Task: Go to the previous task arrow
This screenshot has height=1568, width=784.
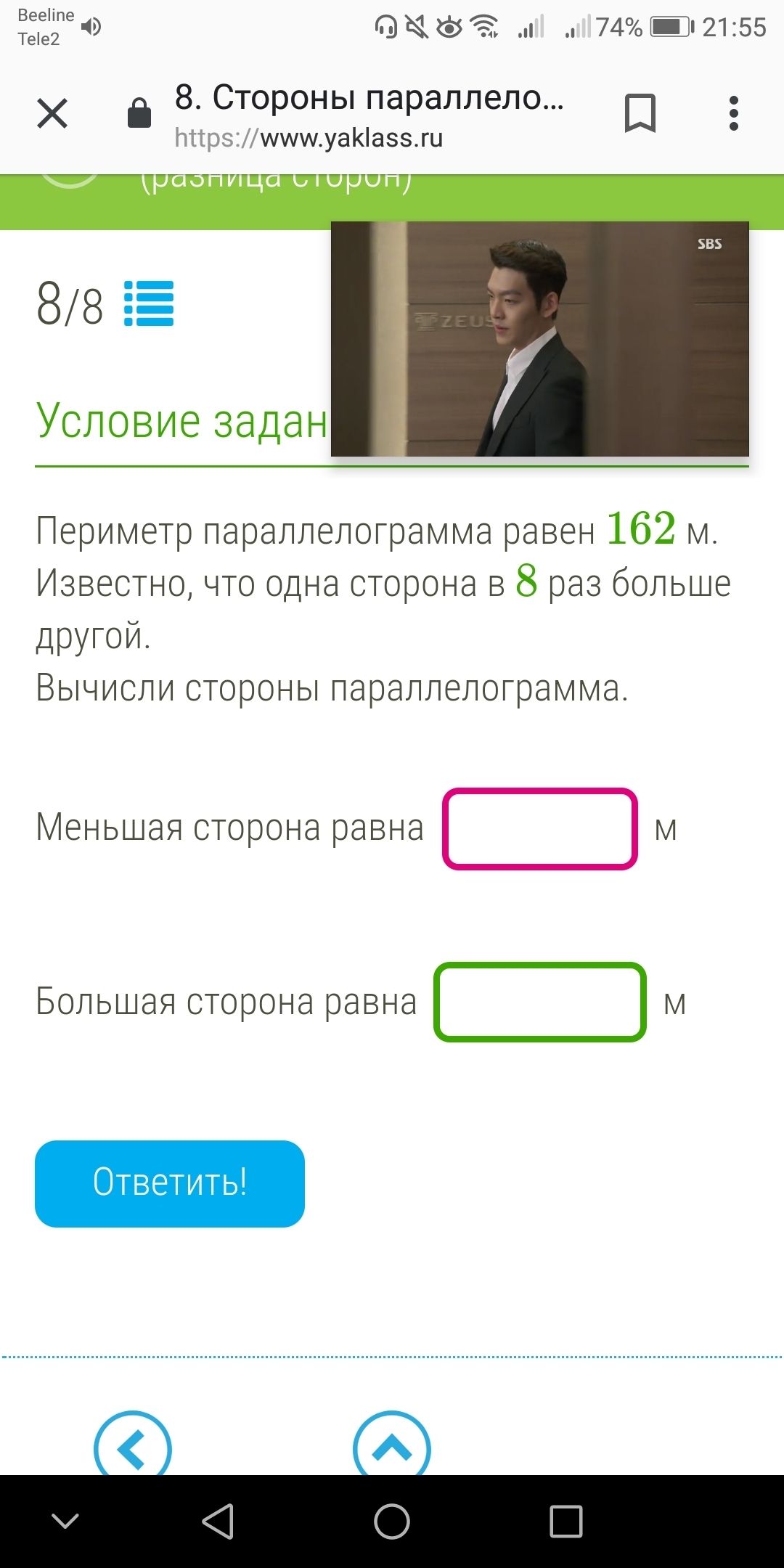Action: tap(133, 1446)
